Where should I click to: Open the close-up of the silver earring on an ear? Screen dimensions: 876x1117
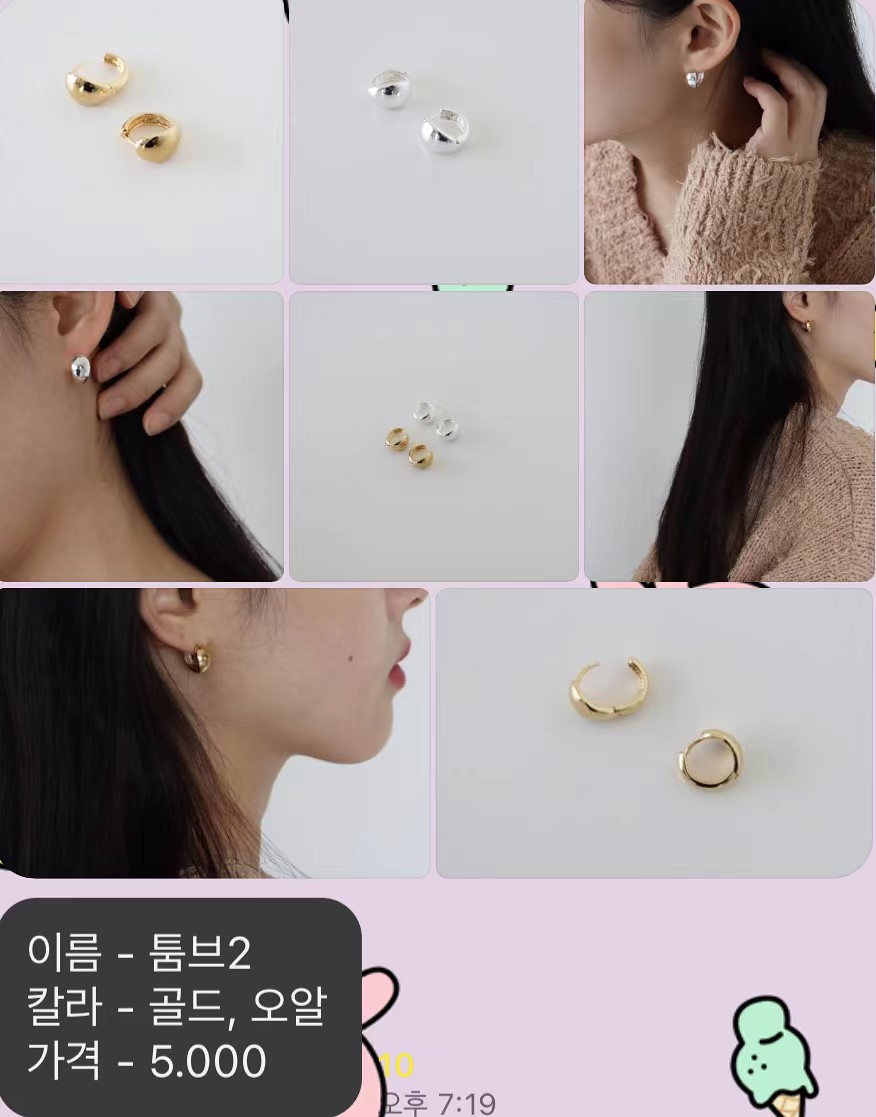140,435
